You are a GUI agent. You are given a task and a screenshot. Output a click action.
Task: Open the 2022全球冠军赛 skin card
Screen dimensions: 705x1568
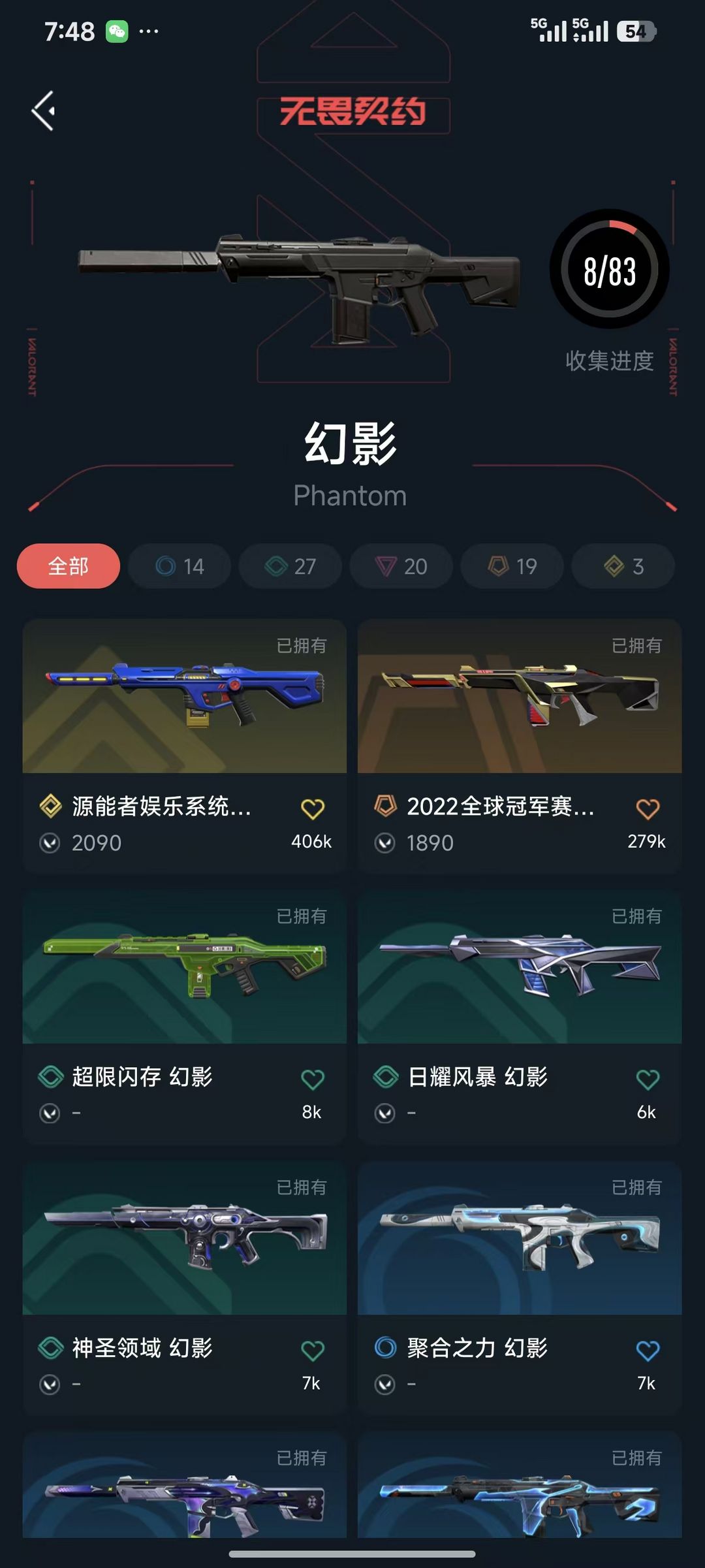520,746
